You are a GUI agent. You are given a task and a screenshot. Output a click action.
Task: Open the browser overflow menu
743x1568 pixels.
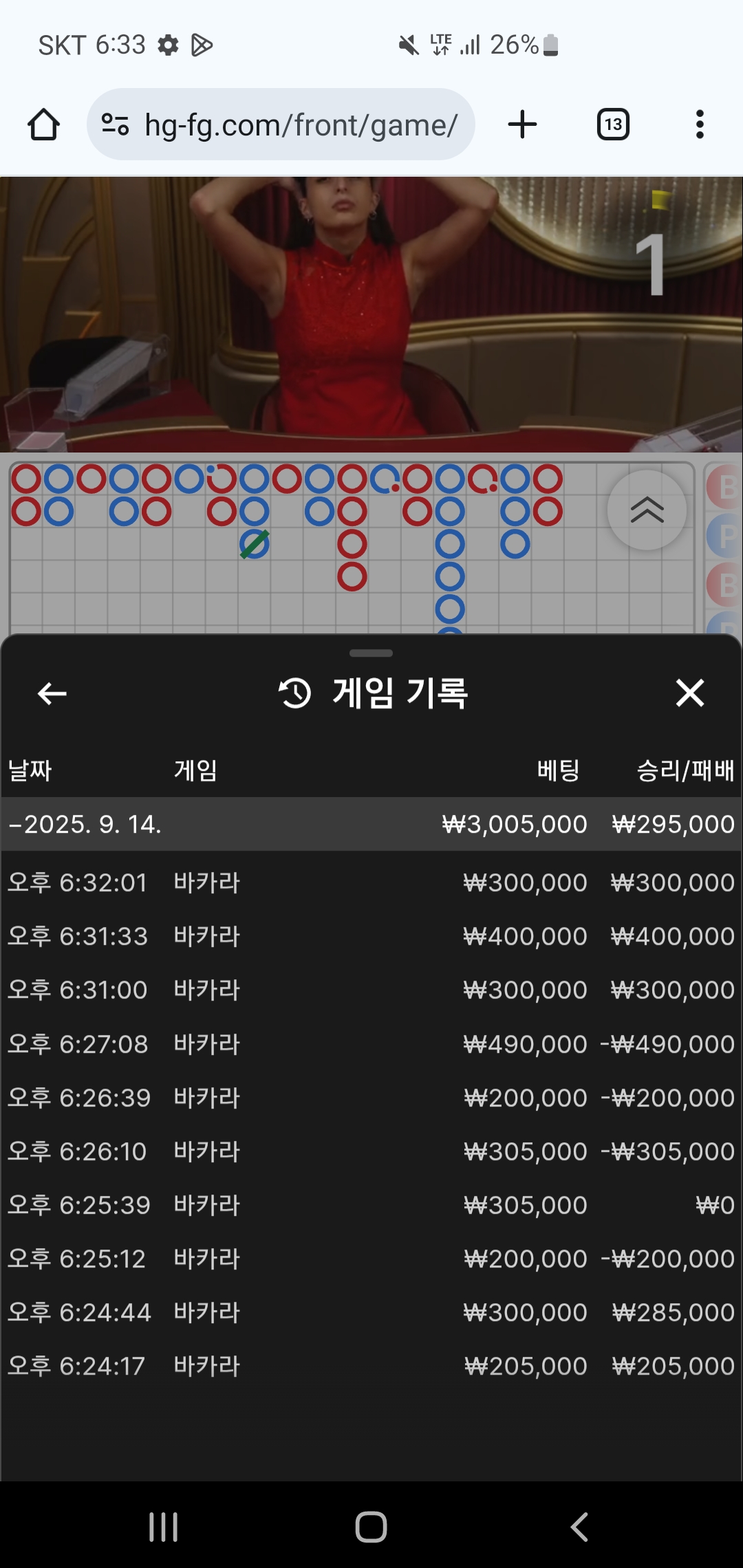tap(700, 124)
